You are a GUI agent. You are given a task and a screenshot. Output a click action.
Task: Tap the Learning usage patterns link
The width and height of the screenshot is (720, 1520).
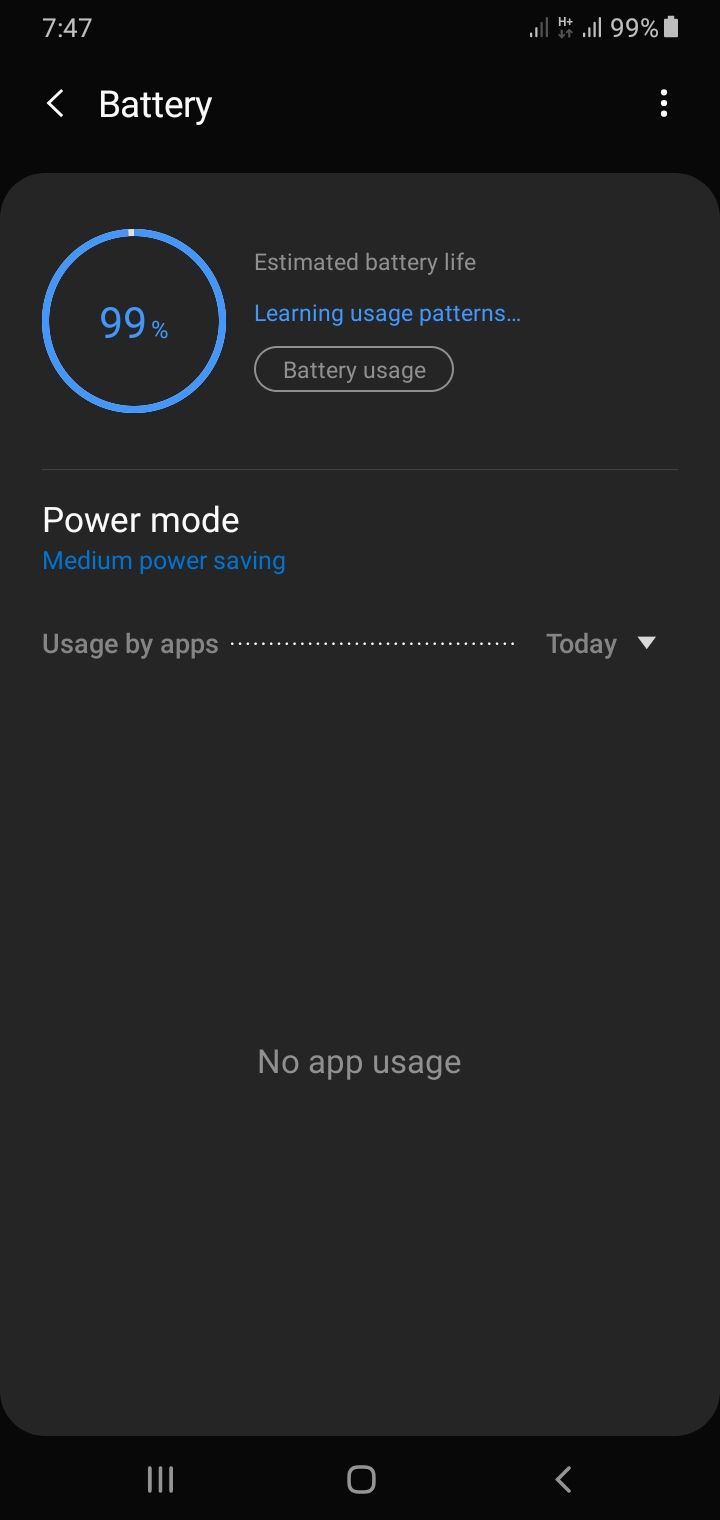click(x=387, y=312)
